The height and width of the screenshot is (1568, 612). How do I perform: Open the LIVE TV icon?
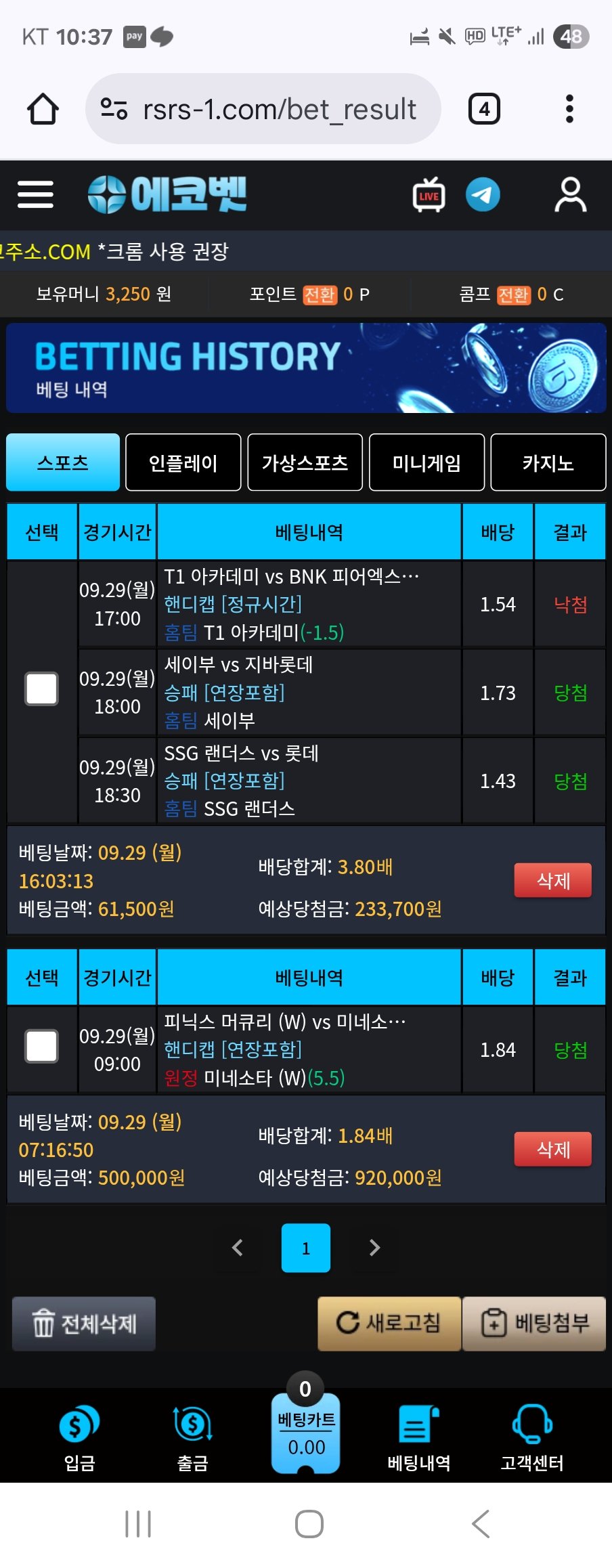tap(429, 195)
